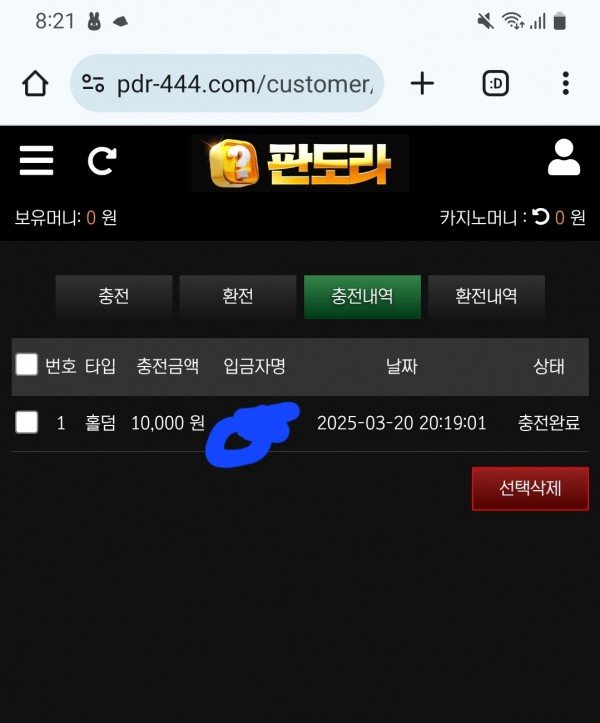Select the 충전내역 tab
The width and height of the screenshot is (600, 723).
click(362, 297)
